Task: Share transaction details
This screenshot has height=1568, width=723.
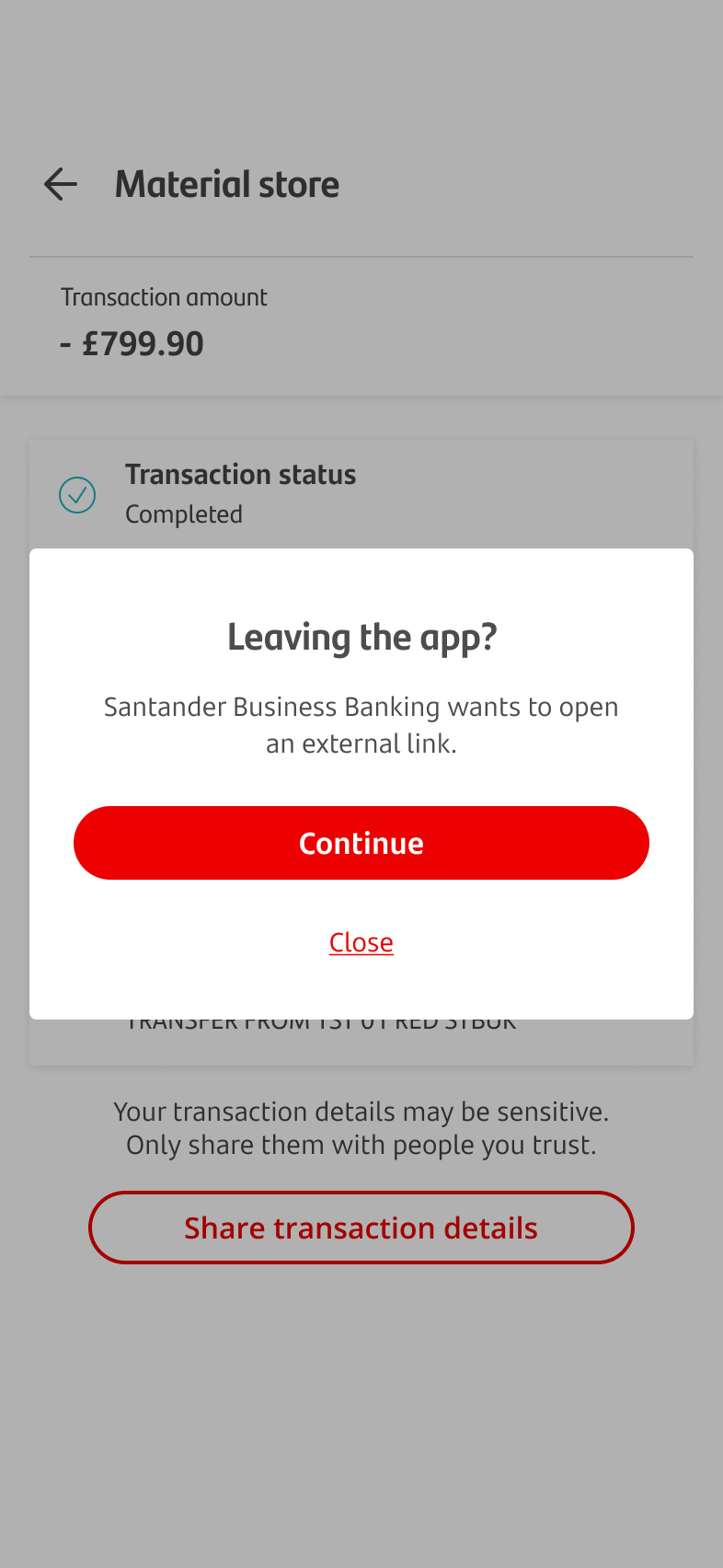Action: pos(361,1228)
